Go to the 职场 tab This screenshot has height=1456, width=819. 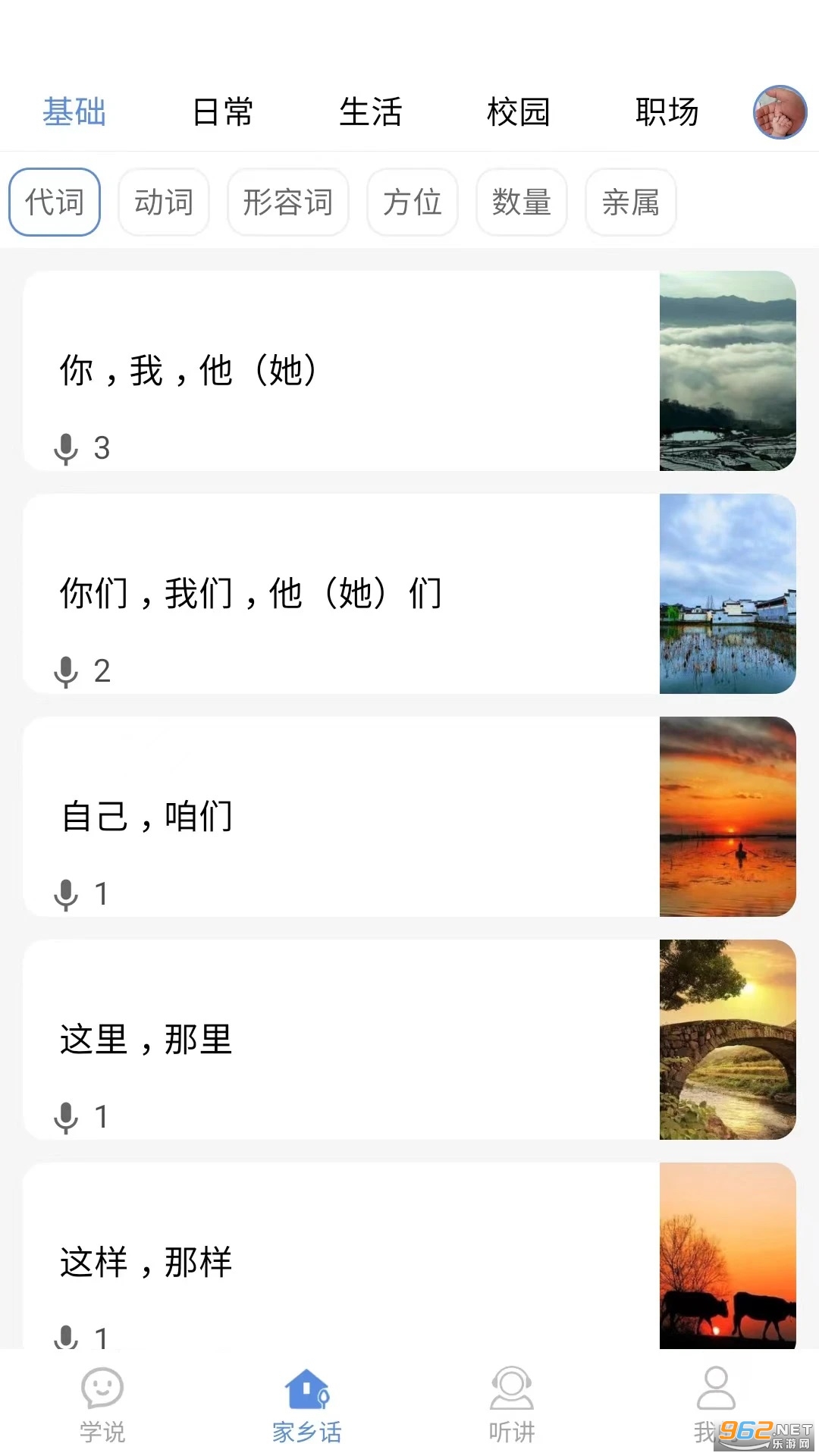pyautogui.click(x=667, y=112)
